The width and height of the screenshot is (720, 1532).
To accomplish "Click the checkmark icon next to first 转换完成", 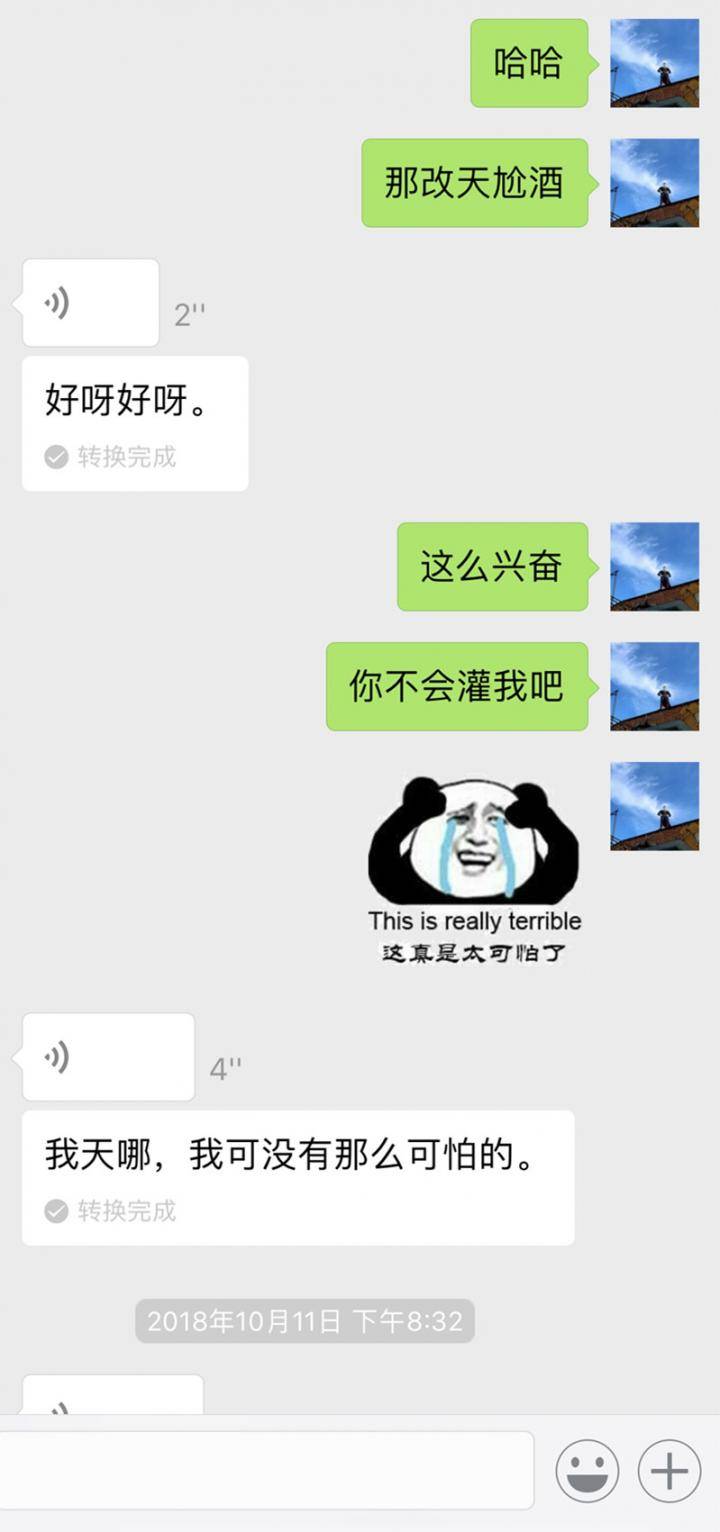I will [55, 455].
